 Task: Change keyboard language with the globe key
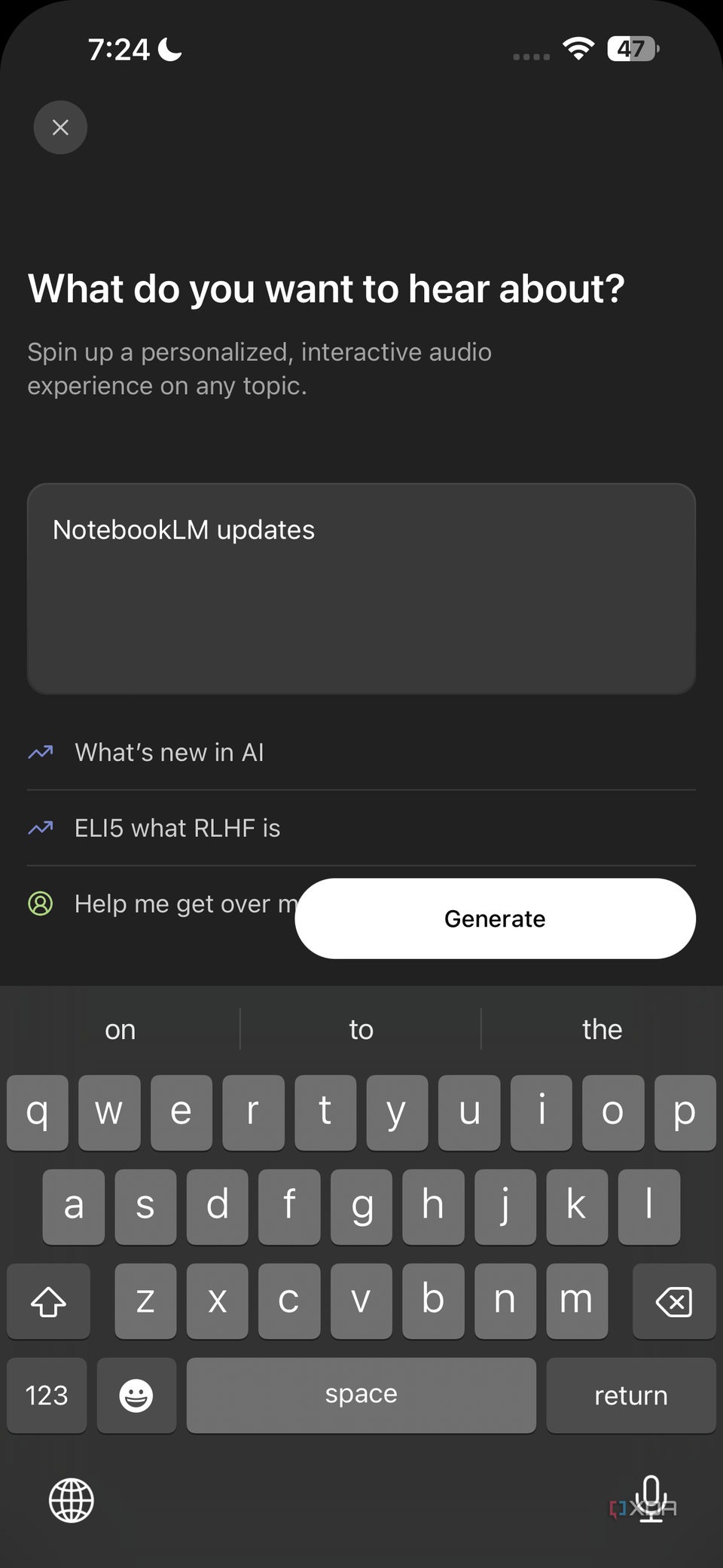tap(72, 1500)
